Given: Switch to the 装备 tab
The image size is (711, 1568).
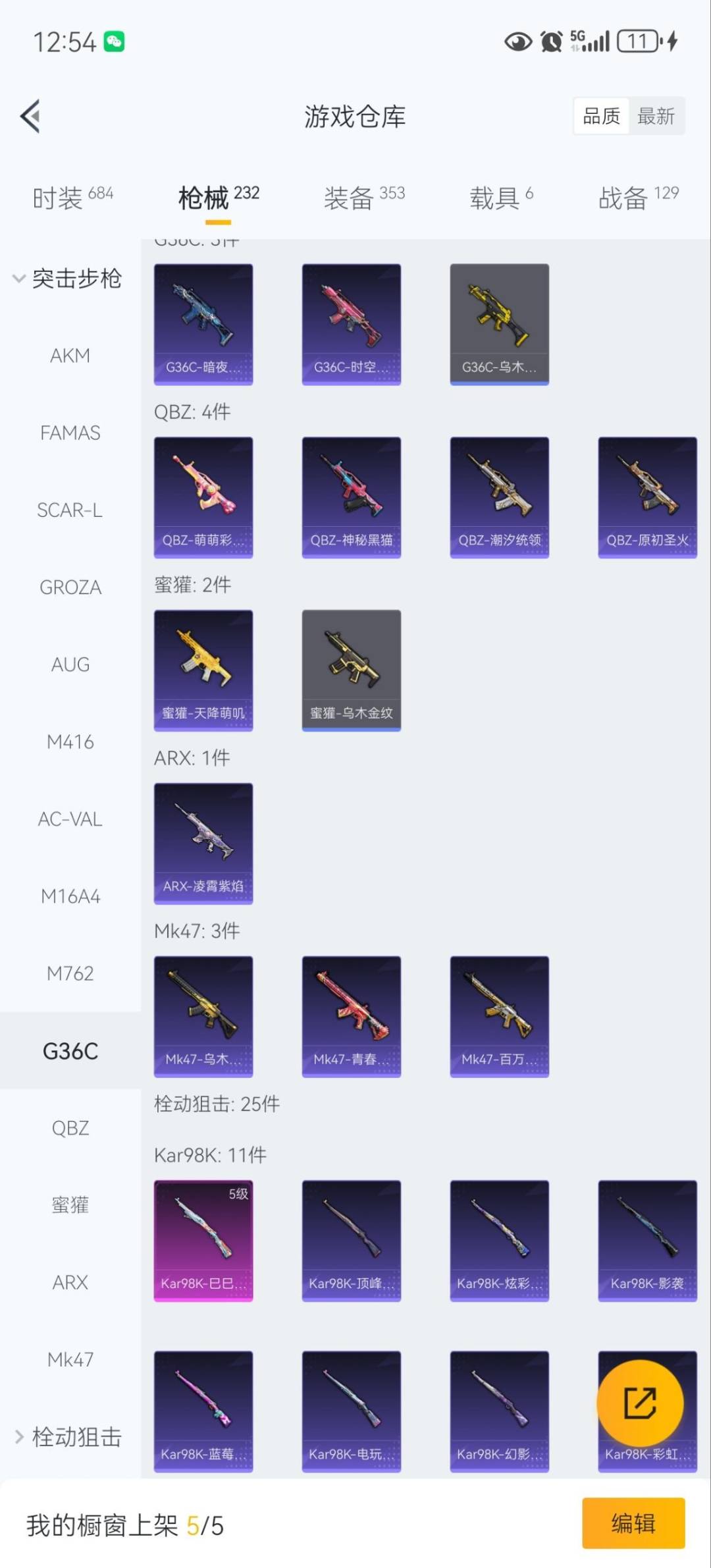Looking at the screenshot, I should tap(363, 197).
